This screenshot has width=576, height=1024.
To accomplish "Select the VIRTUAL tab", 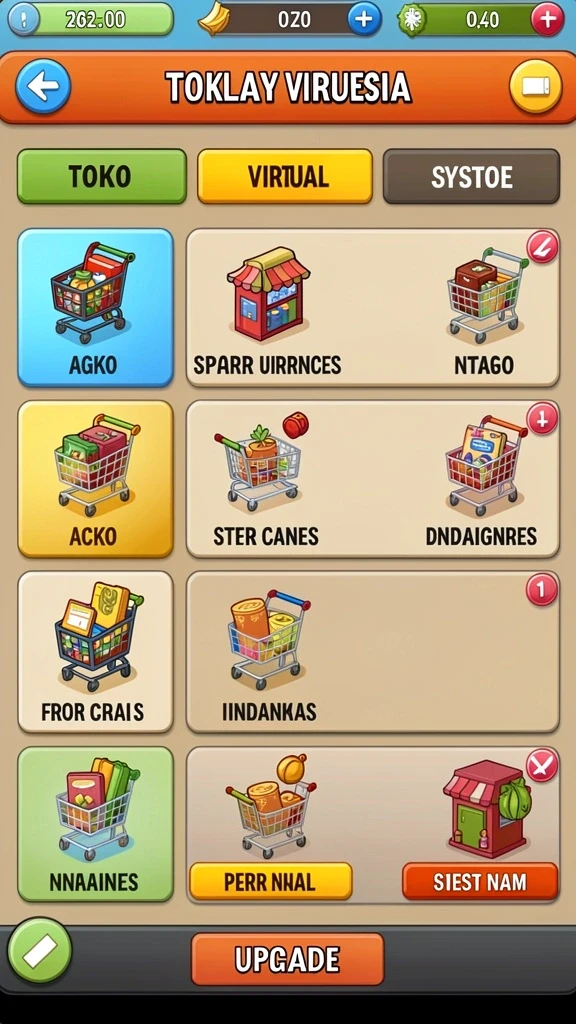I will pyautogui.click(x=285, y=176).
